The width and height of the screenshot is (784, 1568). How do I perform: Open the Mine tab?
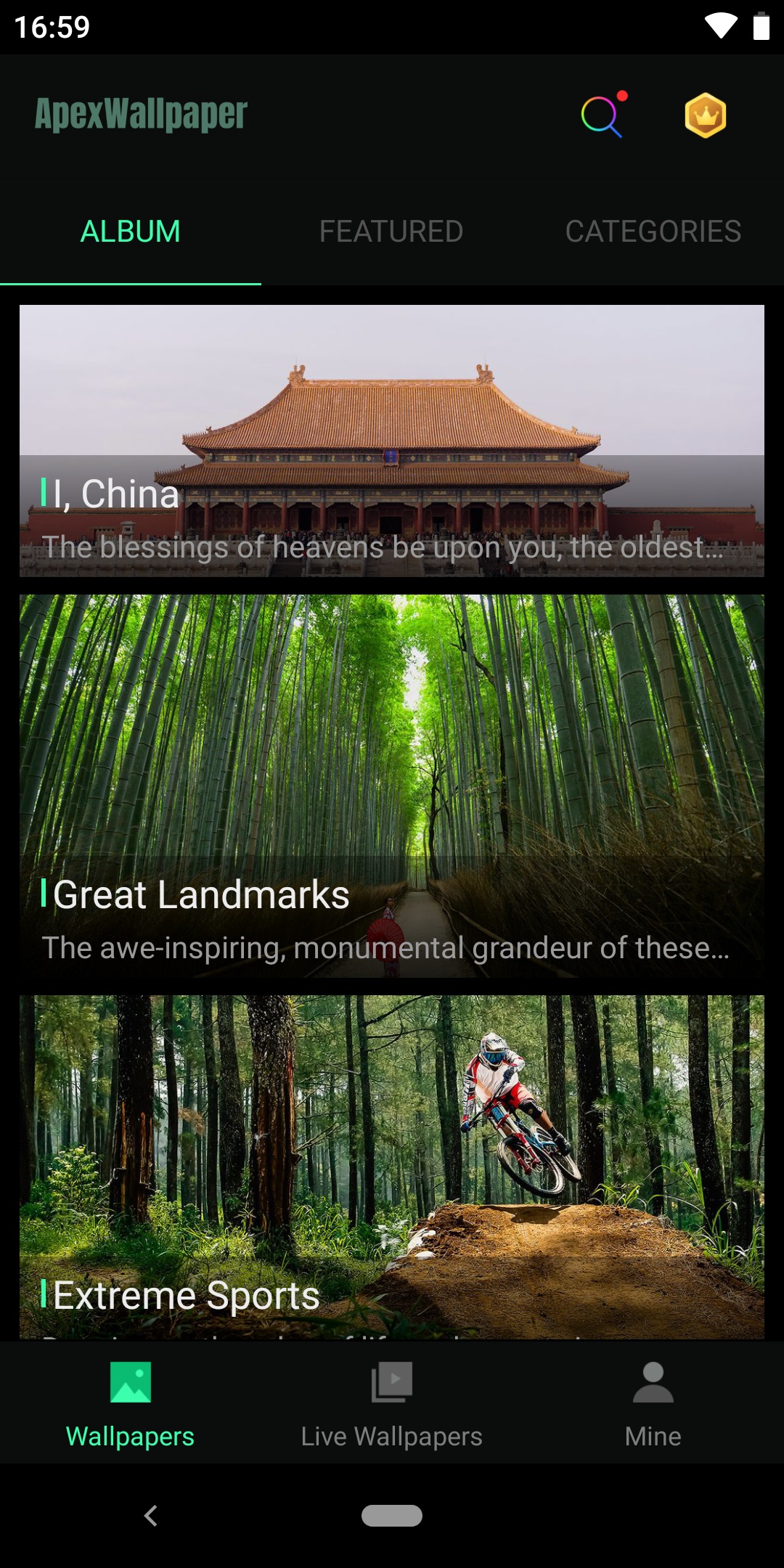point(653,1404)
